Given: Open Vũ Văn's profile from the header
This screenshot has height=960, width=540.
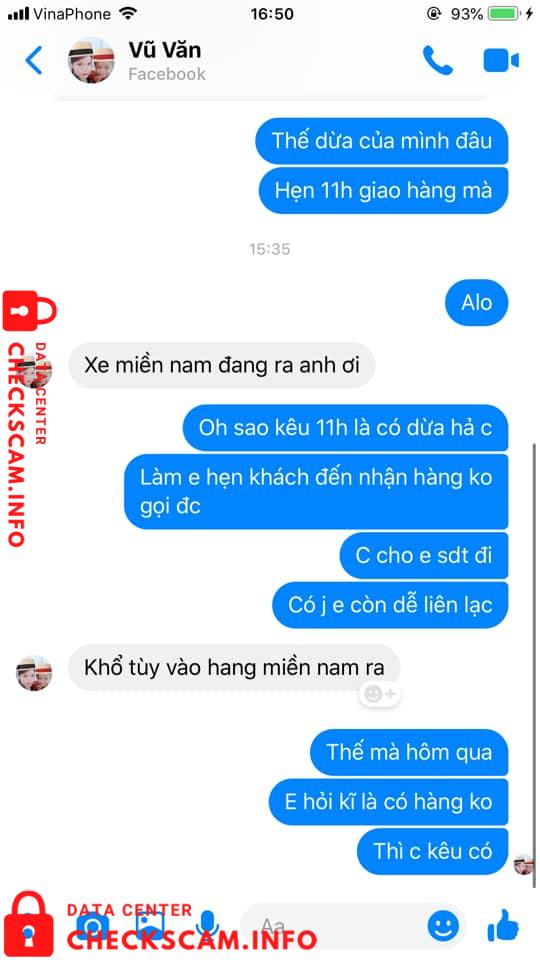Looking at the screenshot, I should 137,61.
